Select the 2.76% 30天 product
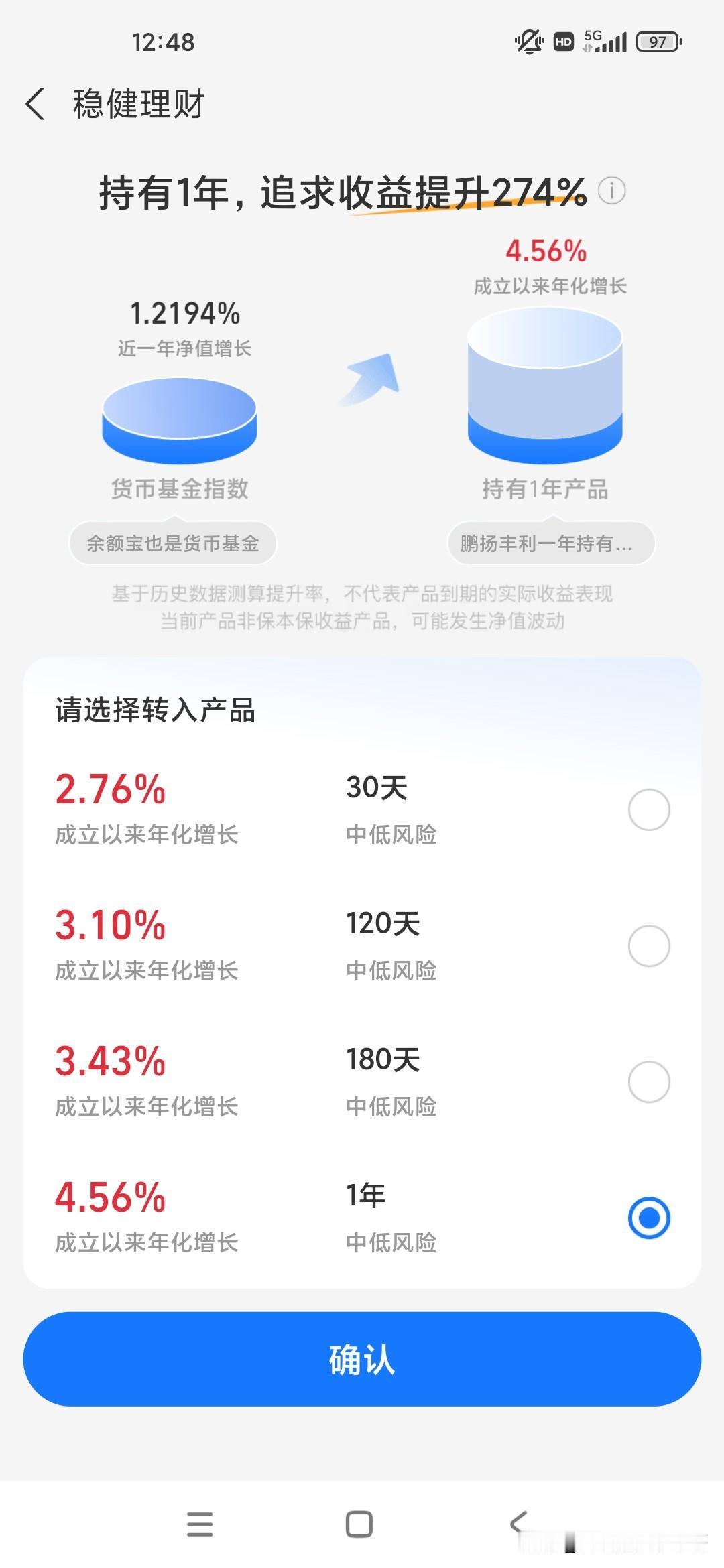 648,809
